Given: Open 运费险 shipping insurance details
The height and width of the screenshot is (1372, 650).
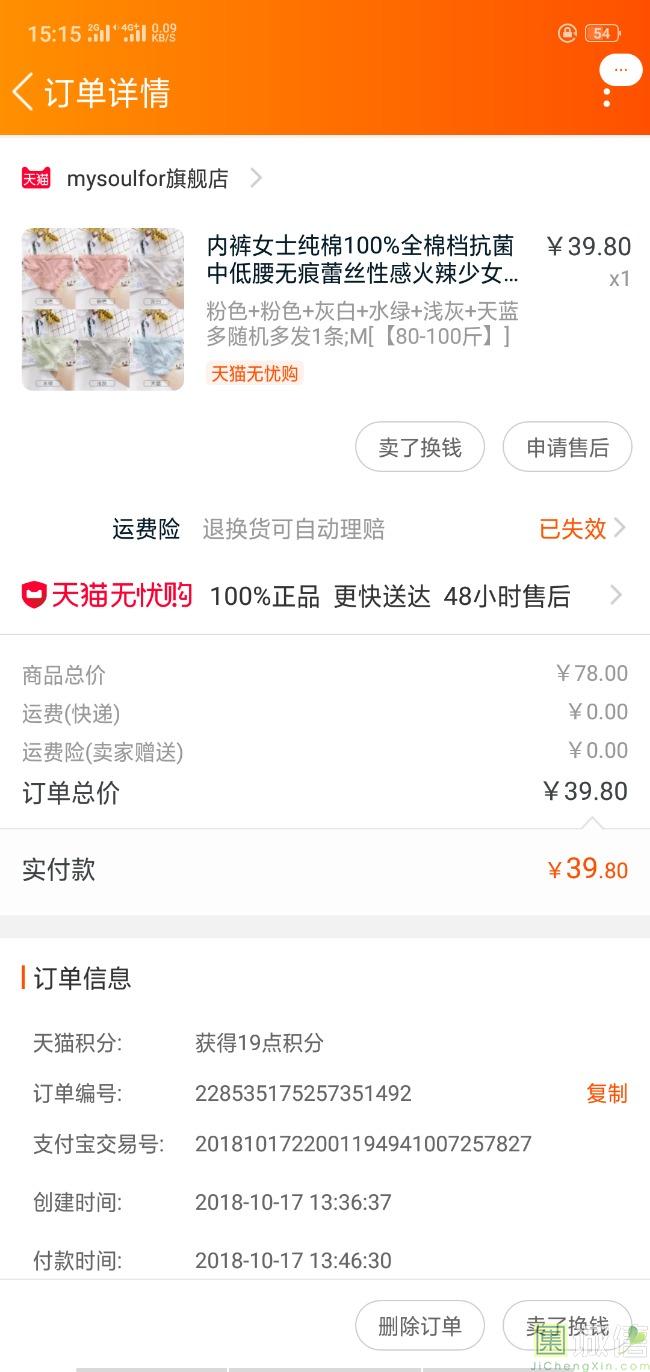Looking at the screenshot, I should [370, 529].
